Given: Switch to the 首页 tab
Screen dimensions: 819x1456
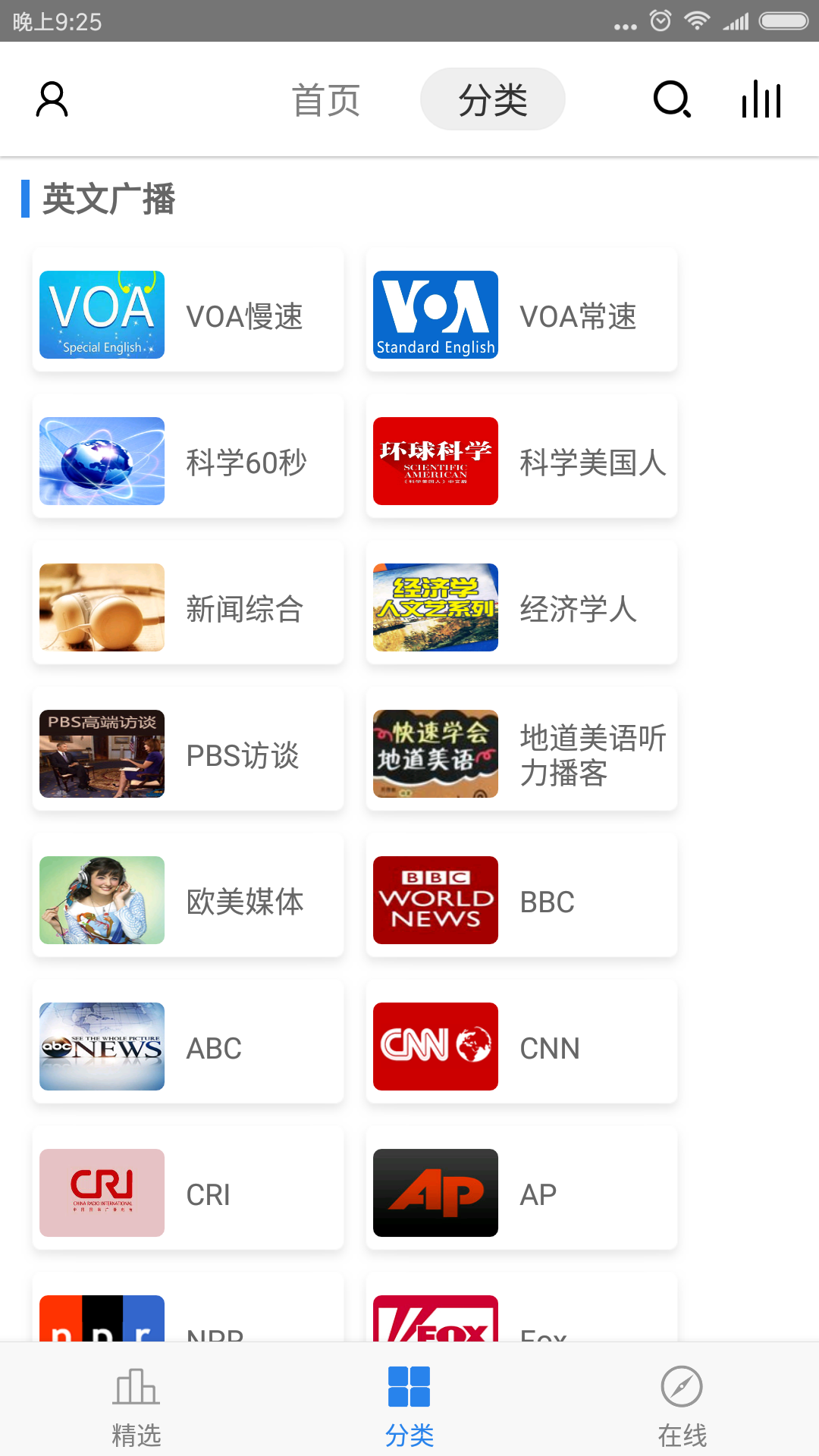Looking at the screenshot, I should pos(326,99).
